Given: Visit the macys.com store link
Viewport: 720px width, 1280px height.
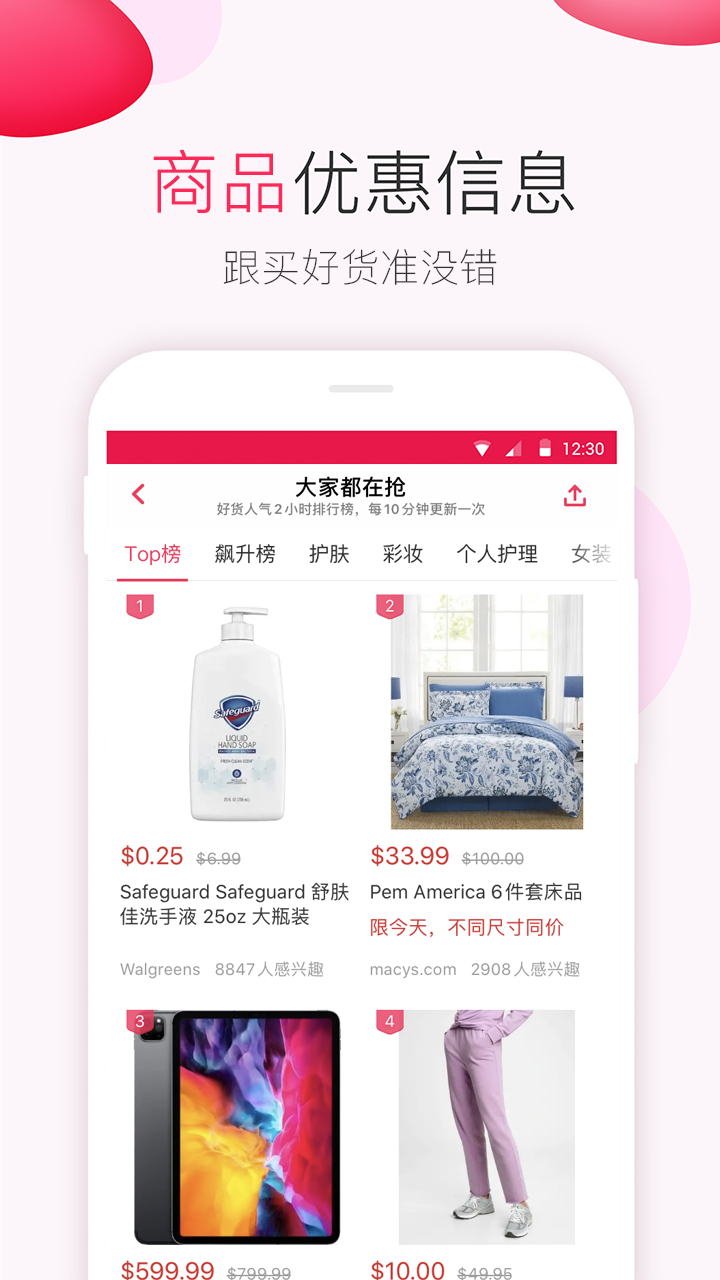Looking at the screenshot, I should pyautogui.click(x=413, y=969).
